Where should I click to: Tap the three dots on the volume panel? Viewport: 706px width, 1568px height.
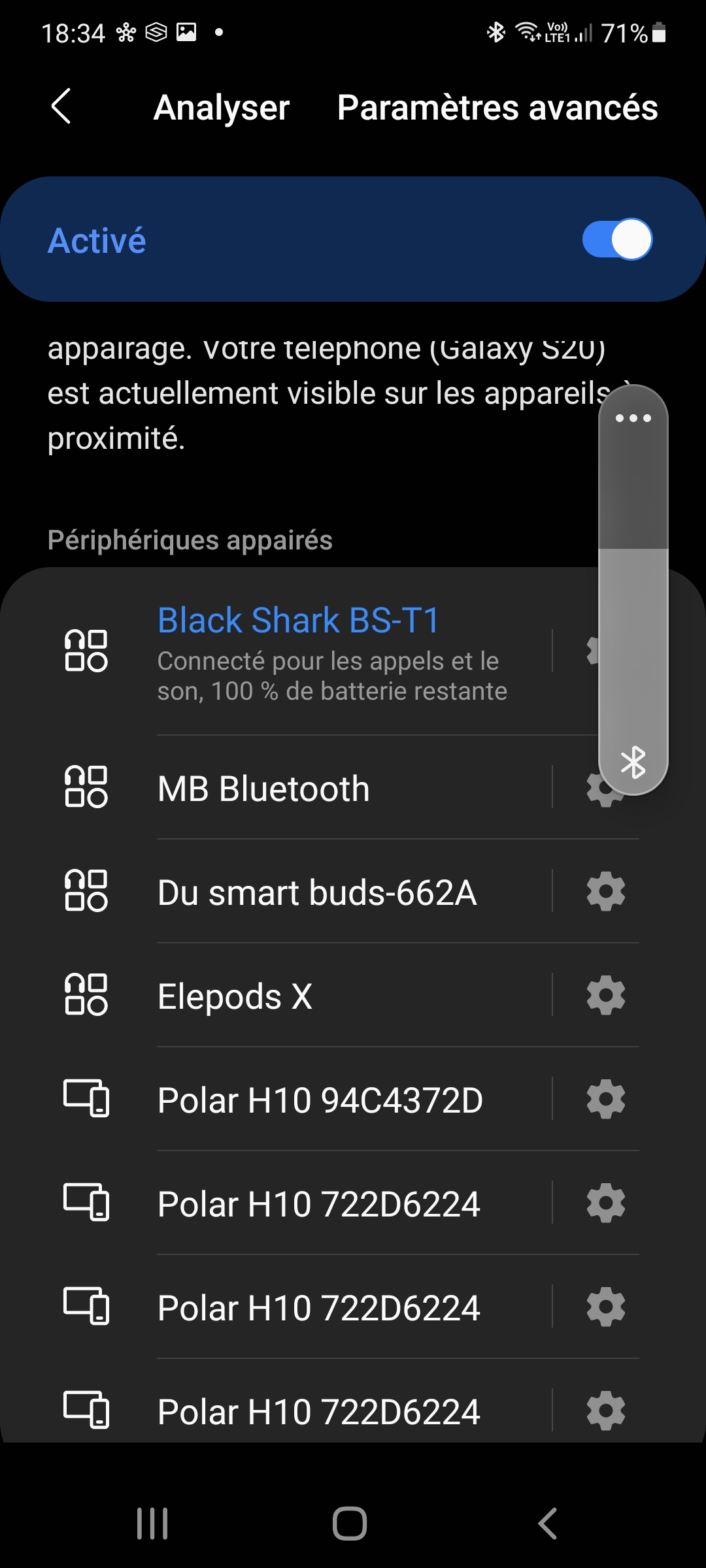[633, 418]
